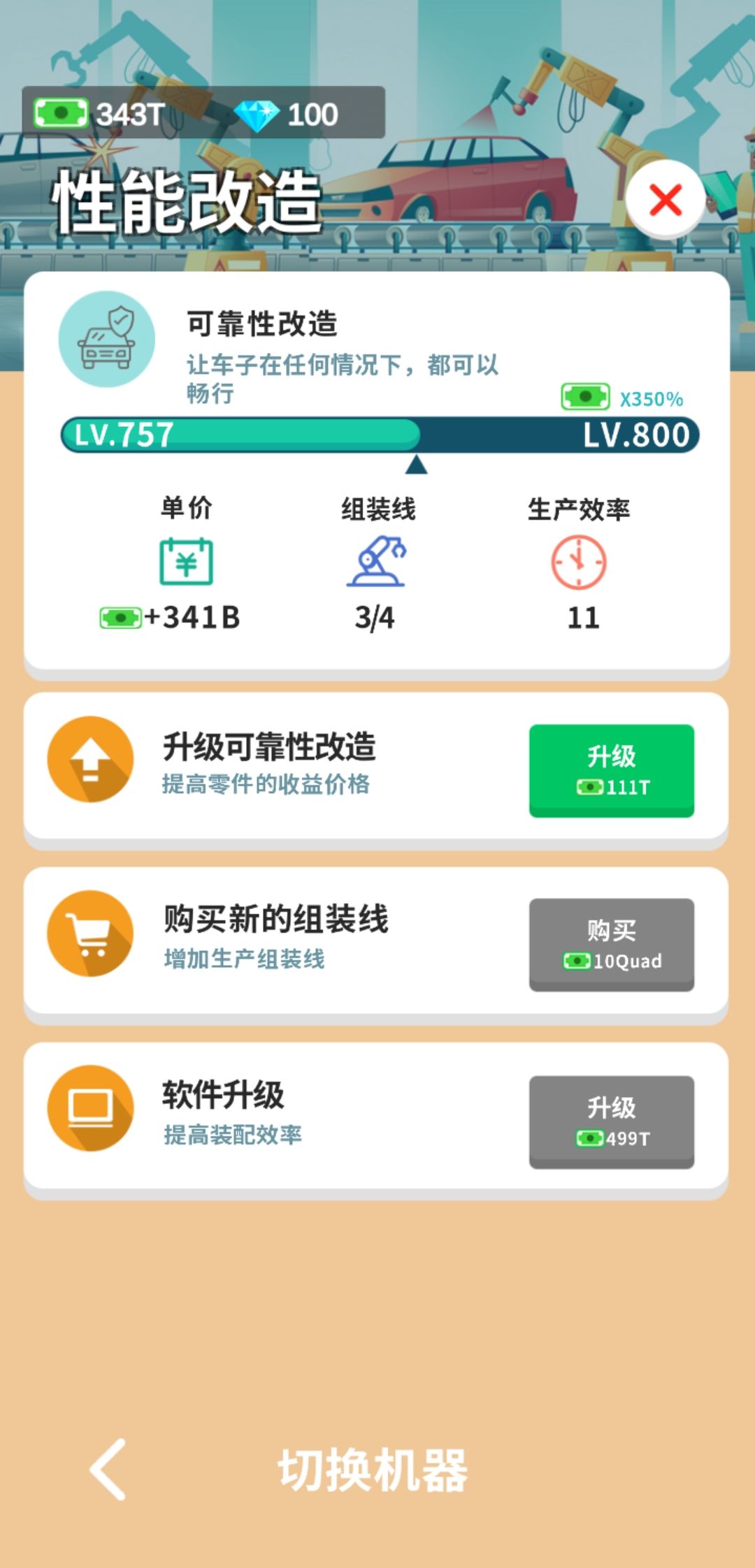Select the car with shield reliability icon
Screen dimensions: 755x1568
coord(105,337)
